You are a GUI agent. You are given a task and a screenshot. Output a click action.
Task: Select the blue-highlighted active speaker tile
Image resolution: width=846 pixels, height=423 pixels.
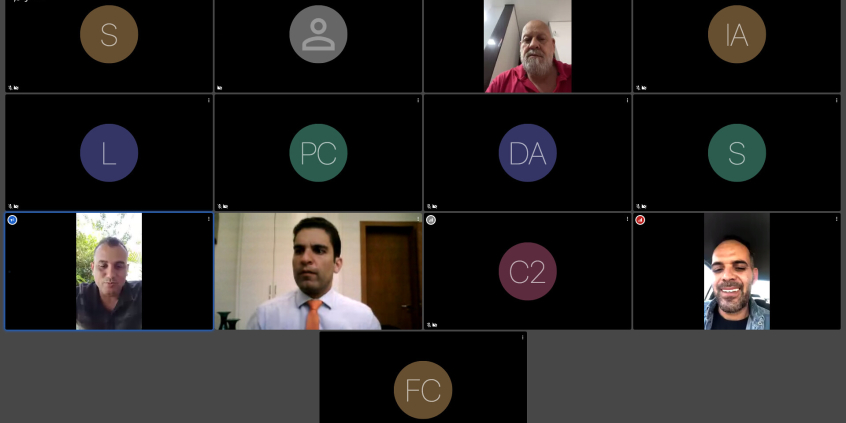[109, 271]
